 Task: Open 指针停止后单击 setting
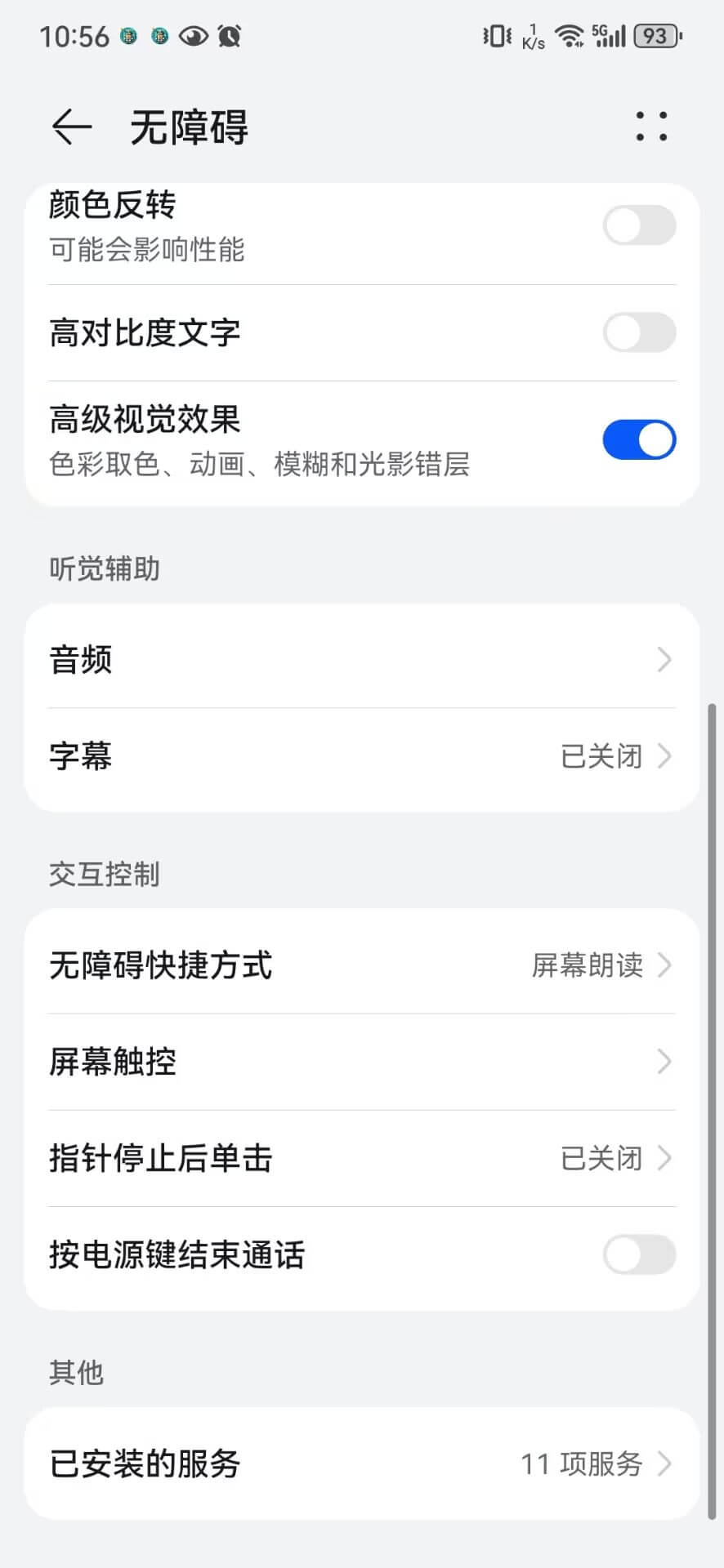361,1158
